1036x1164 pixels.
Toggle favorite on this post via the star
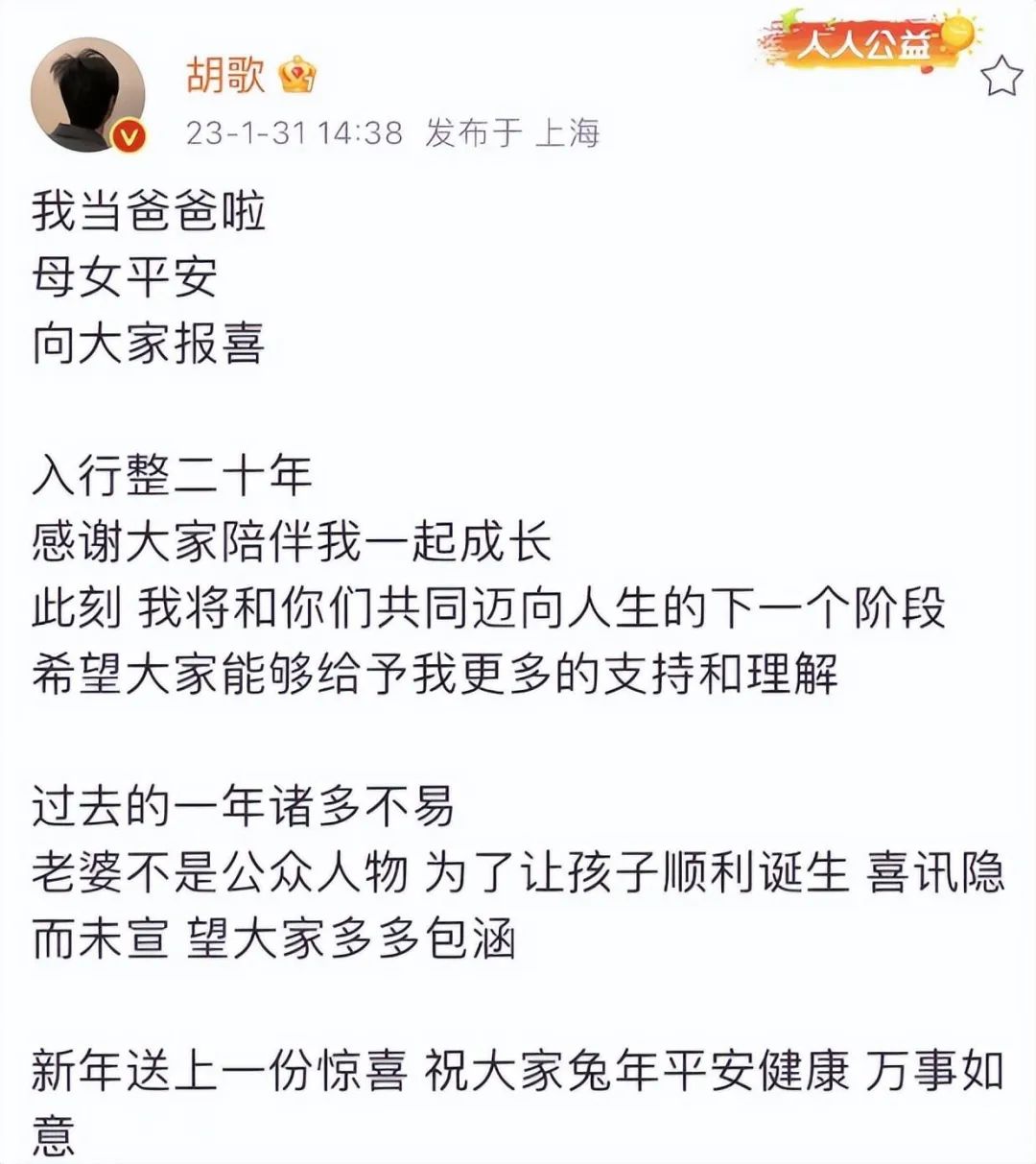tap(1001, 75)
